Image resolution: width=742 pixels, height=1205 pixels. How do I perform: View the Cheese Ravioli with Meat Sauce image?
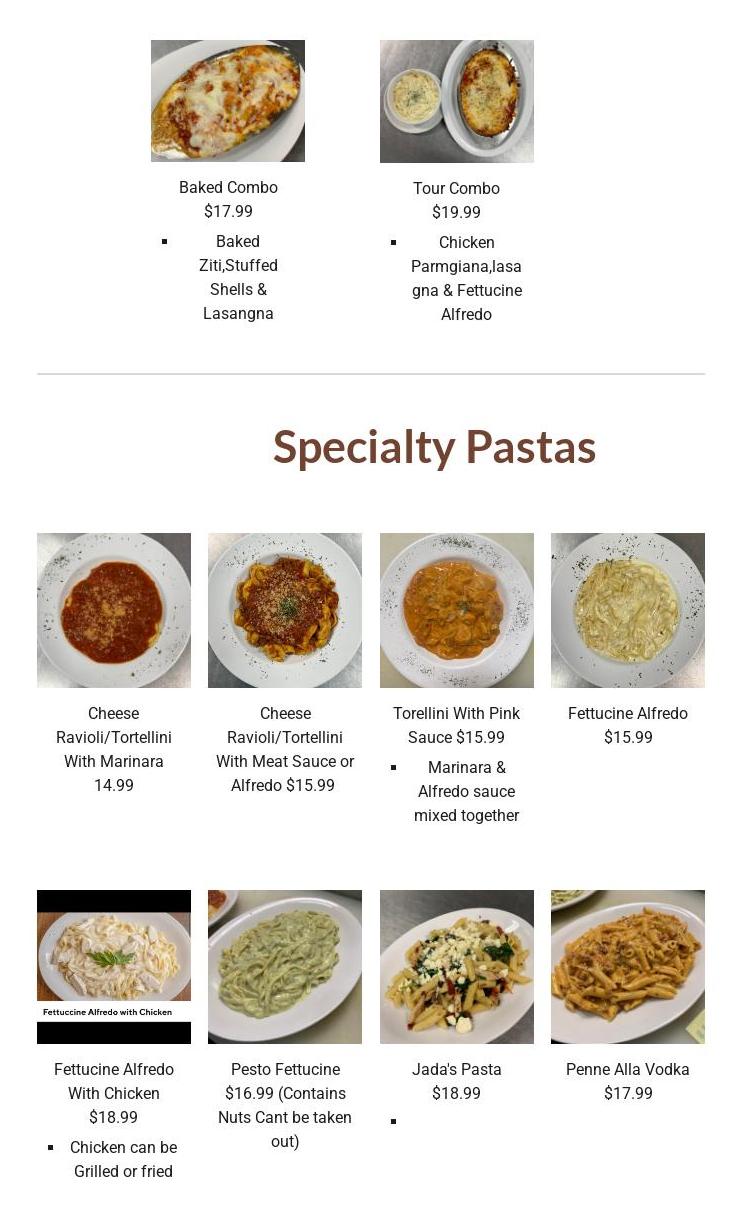[285, 610]
